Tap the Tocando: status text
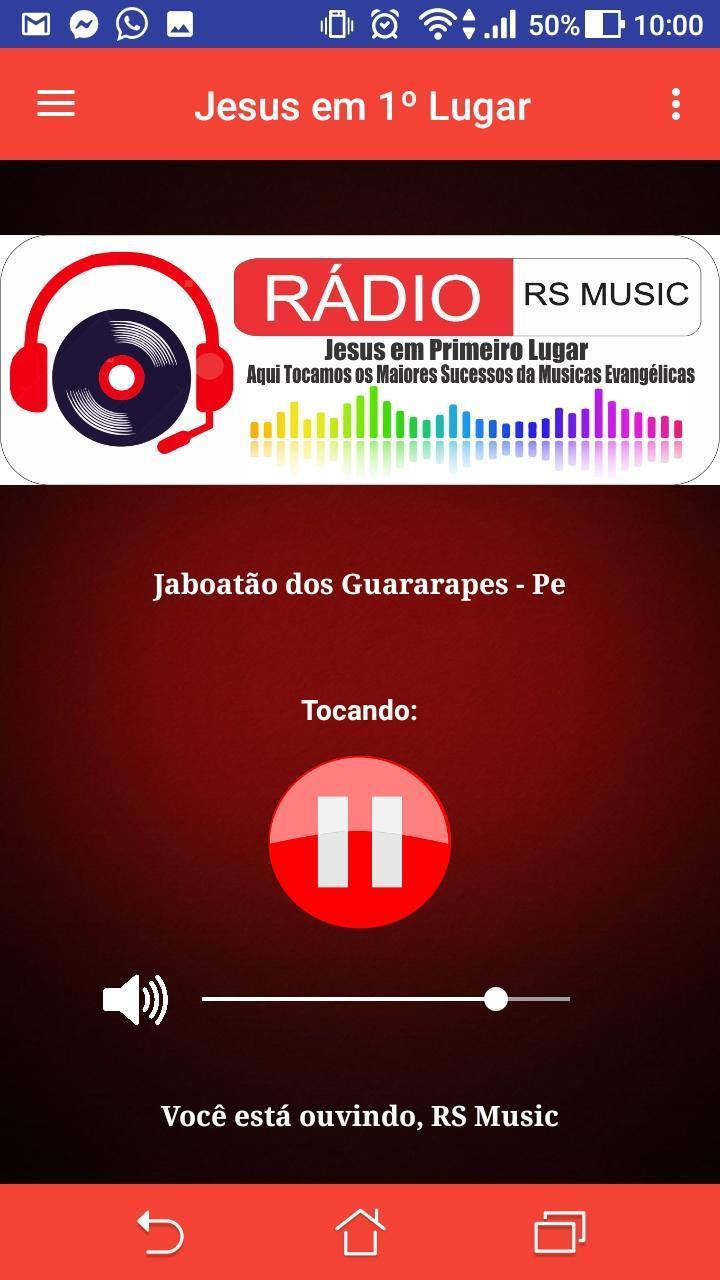Screen dimensions: 720x1280 click(x=360, y=710)
